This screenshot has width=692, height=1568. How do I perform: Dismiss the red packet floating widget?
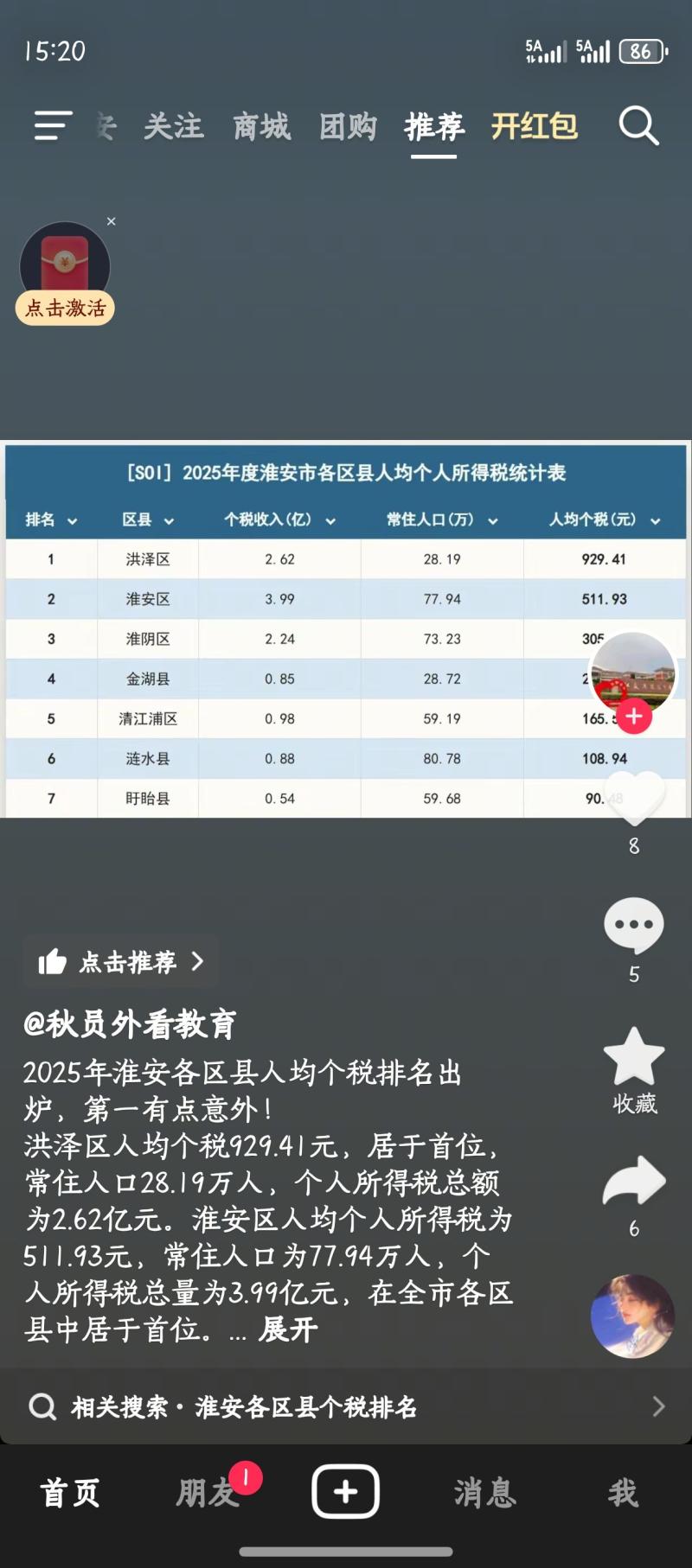pyautogui.click(x=112, y=222)
